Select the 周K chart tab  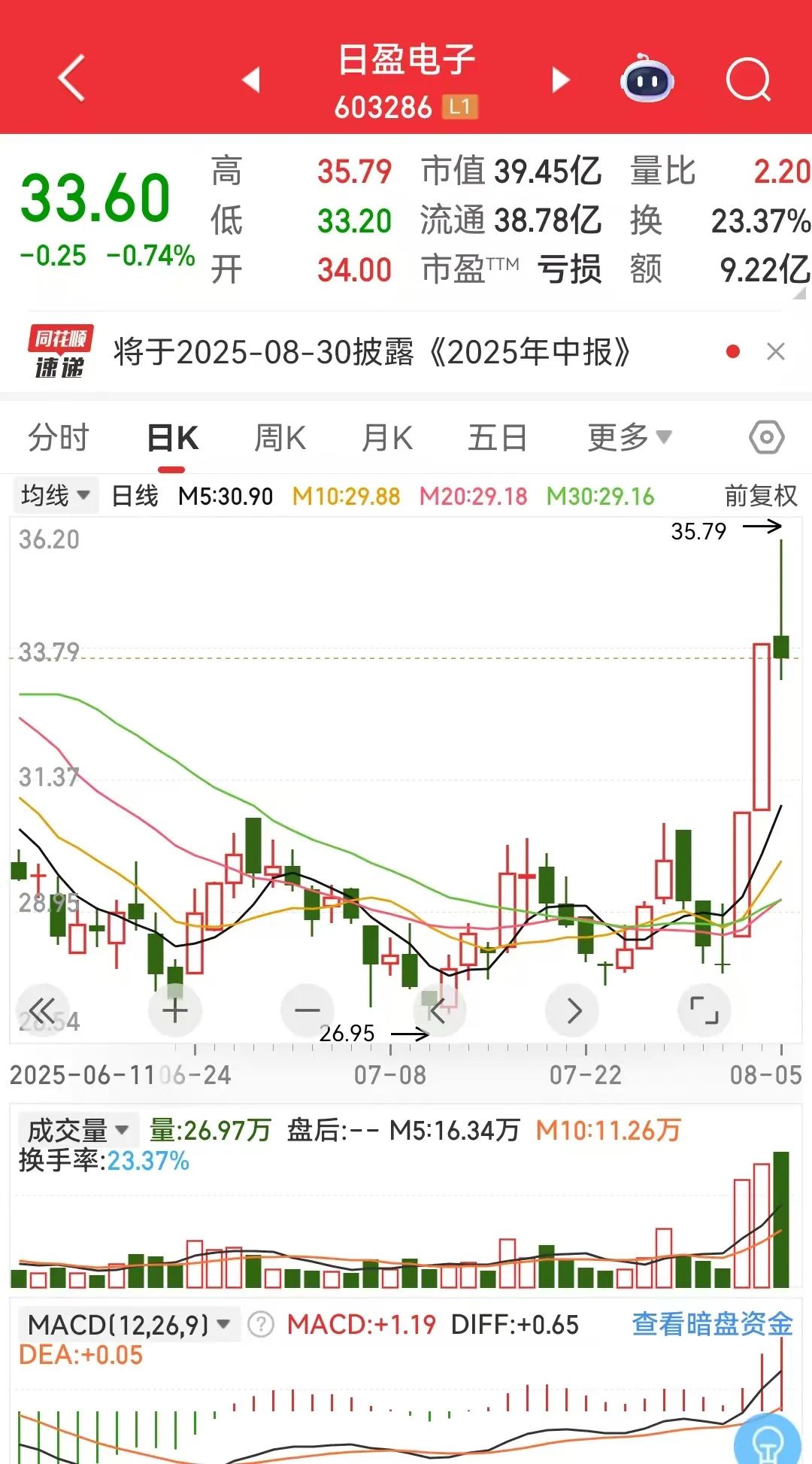pos(280,438)
